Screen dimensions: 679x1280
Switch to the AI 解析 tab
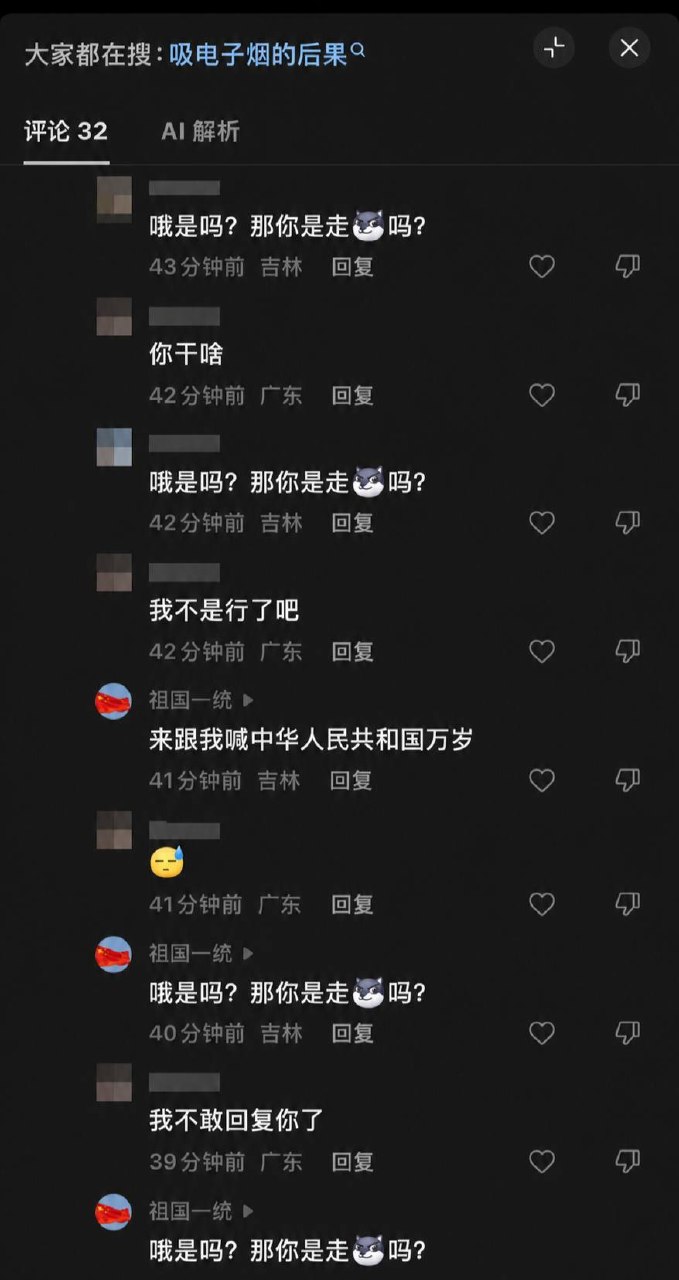[200, 131]
